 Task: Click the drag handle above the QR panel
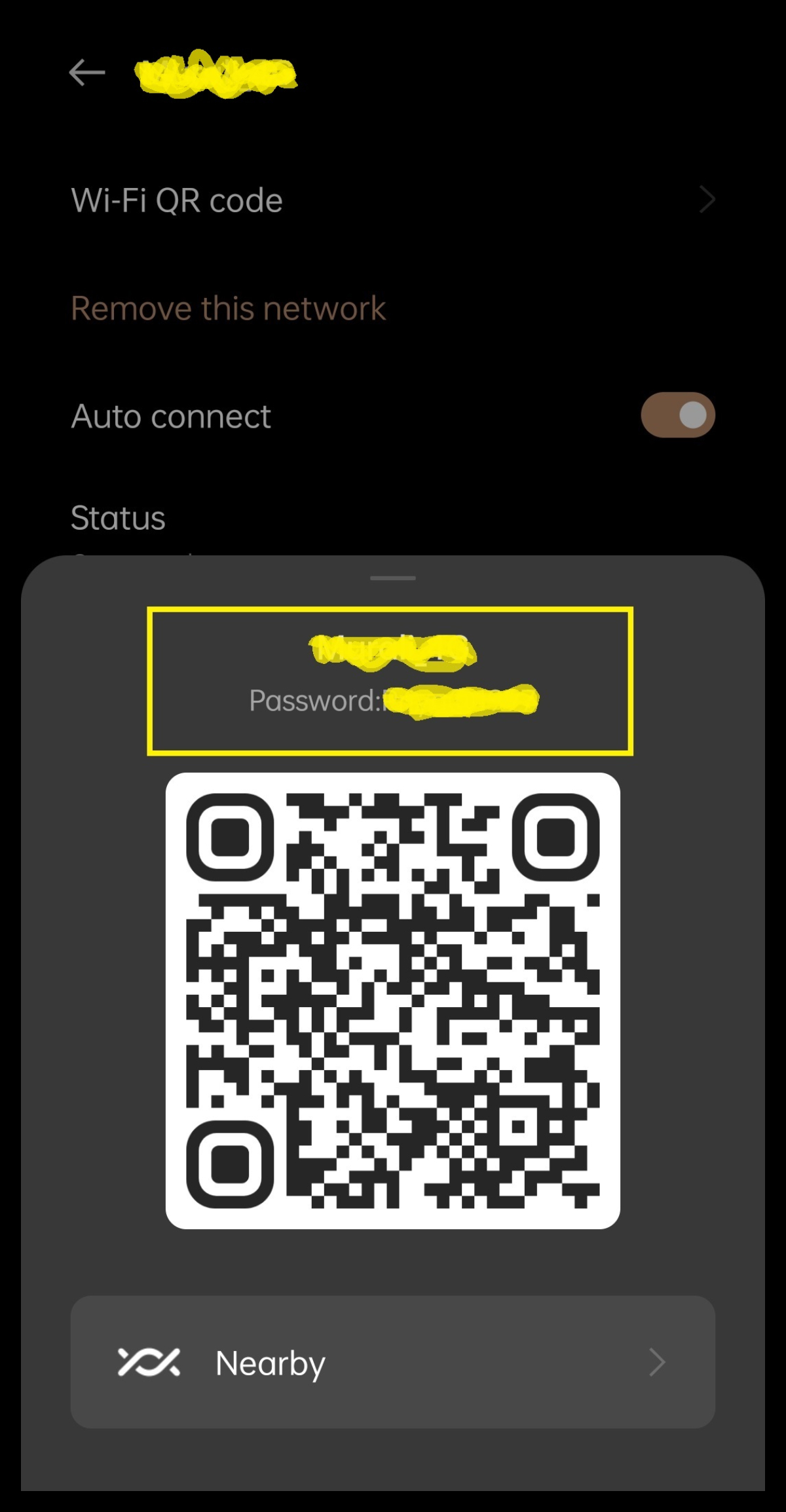[393, 577]
